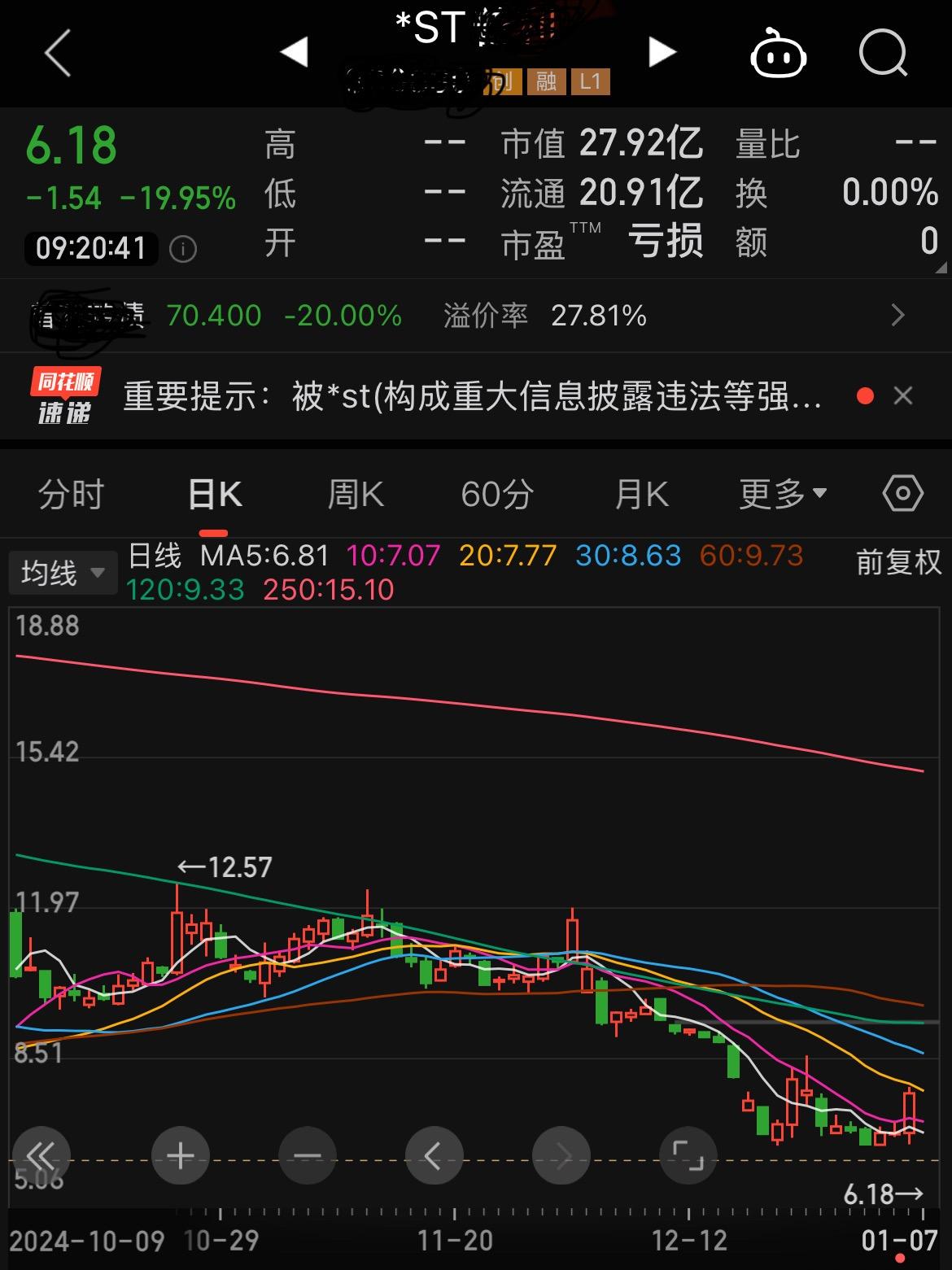Zoom out on the K-line chart
This screenshot has height=1270, width=952.
tap(308, 1155)
